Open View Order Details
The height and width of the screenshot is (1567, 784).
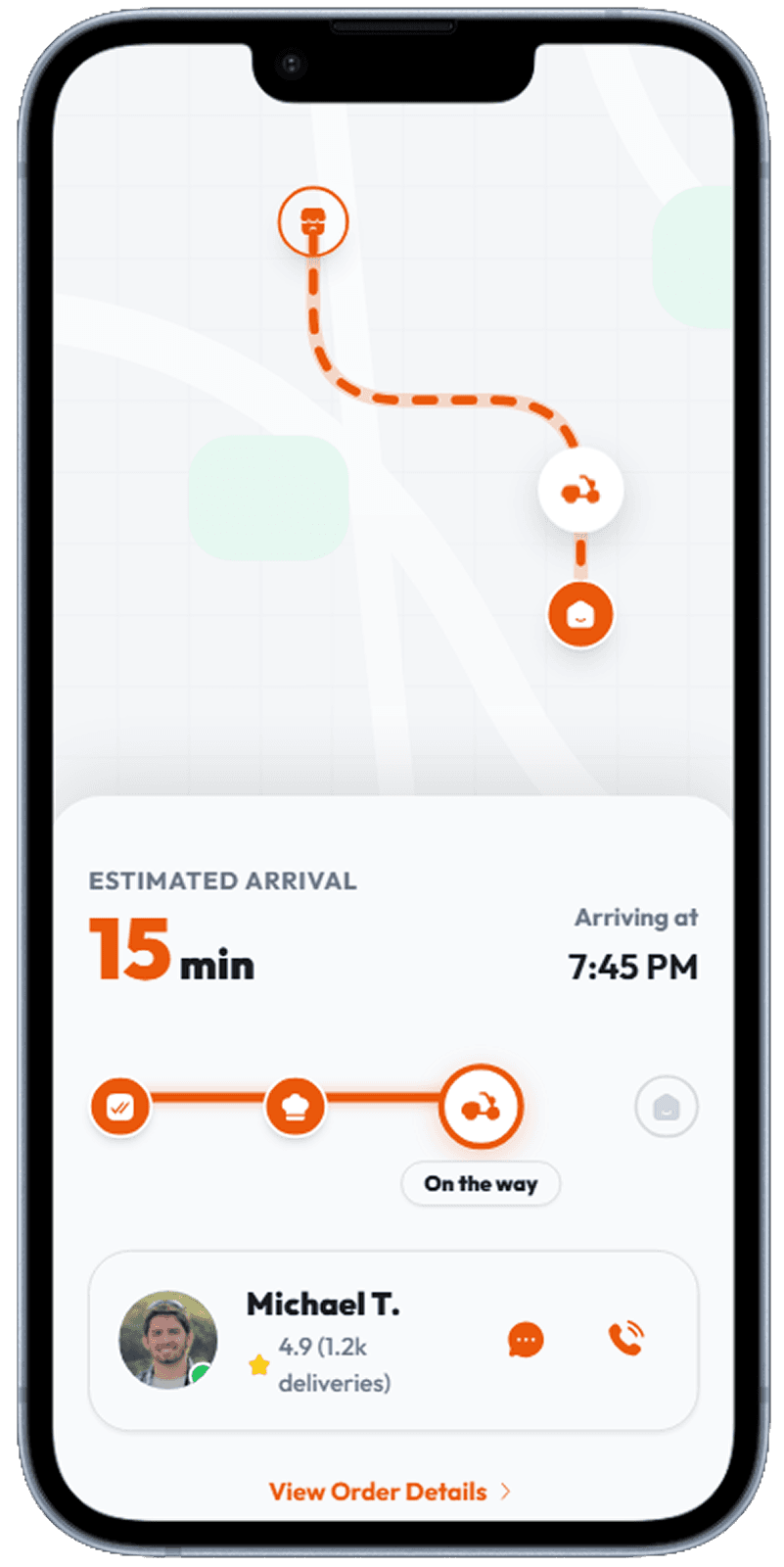click(x=378, y=1491)
